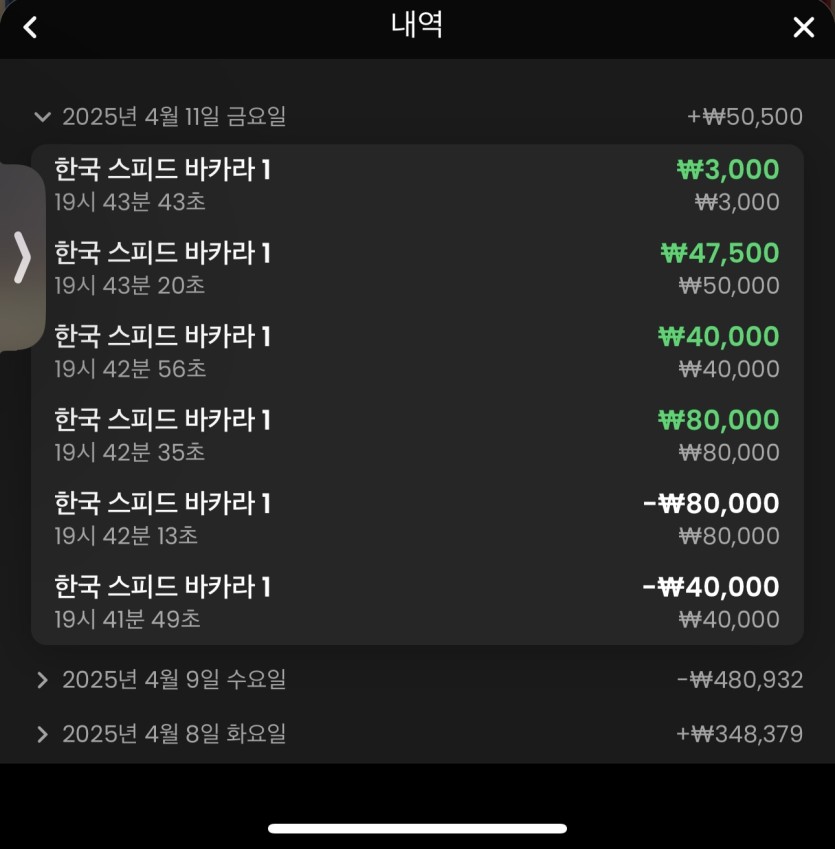Viewport: 835px width, 849px height.
Task: View the 19시 42분 56초 game record
Action: (417, 352)
